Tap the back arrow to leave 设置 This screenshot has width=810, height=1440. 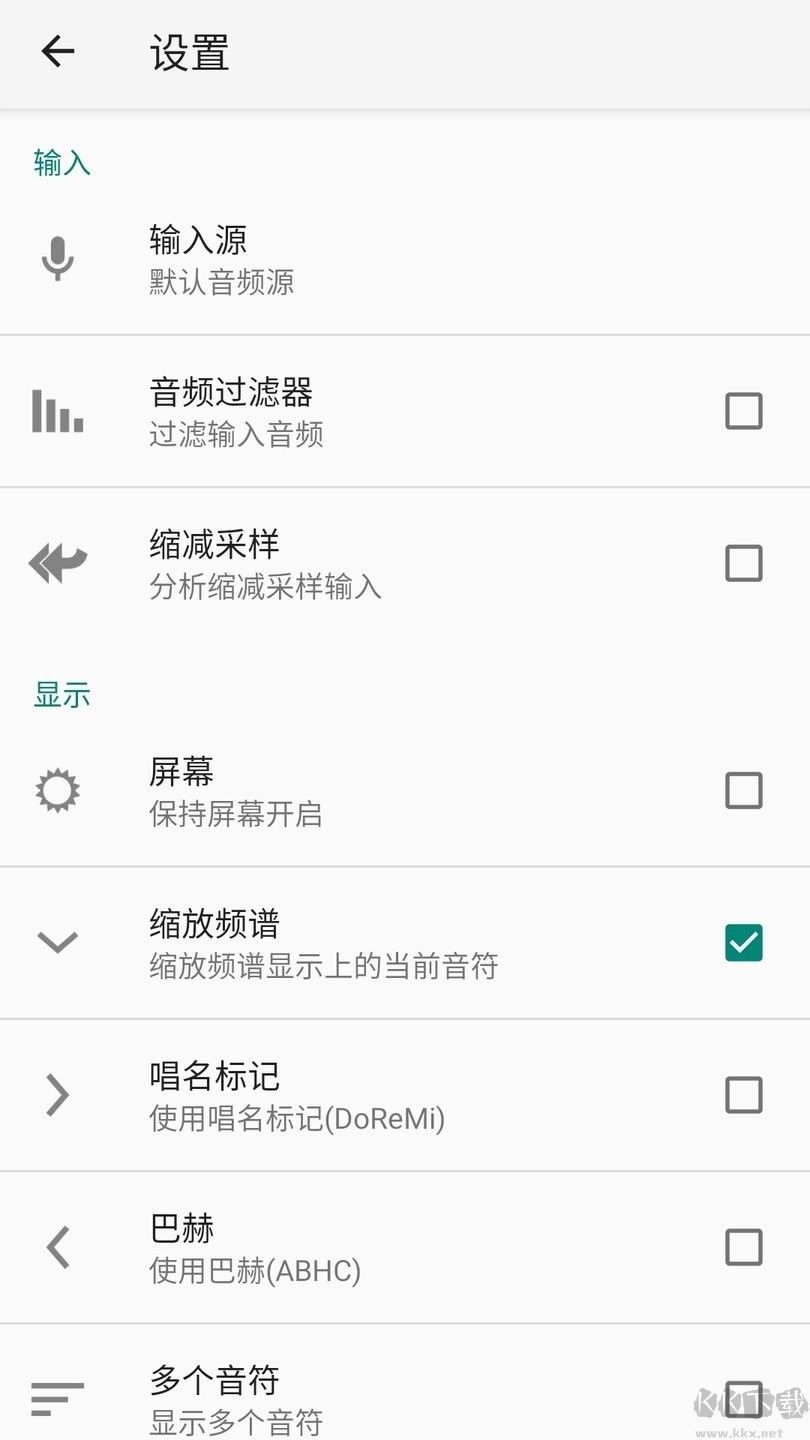[57, 52]
